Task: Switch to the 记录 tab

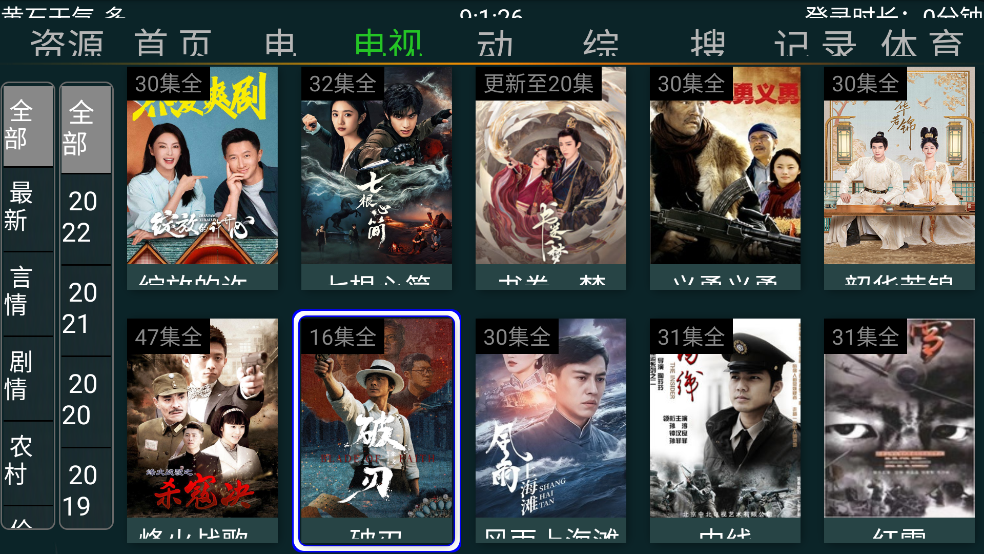Action: click(815, 43)
